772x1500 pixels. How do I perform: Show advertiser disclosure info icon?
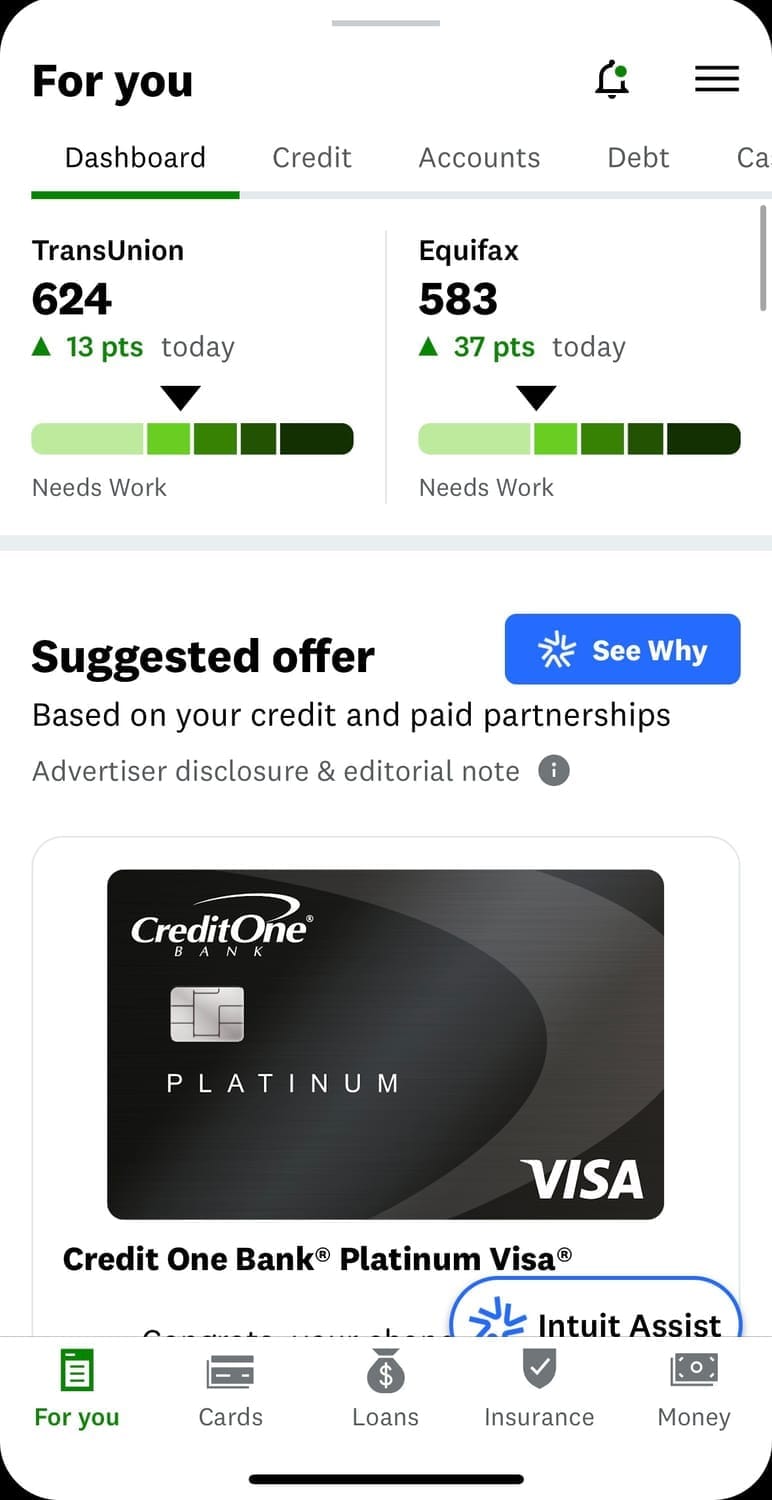pos(553,771)
